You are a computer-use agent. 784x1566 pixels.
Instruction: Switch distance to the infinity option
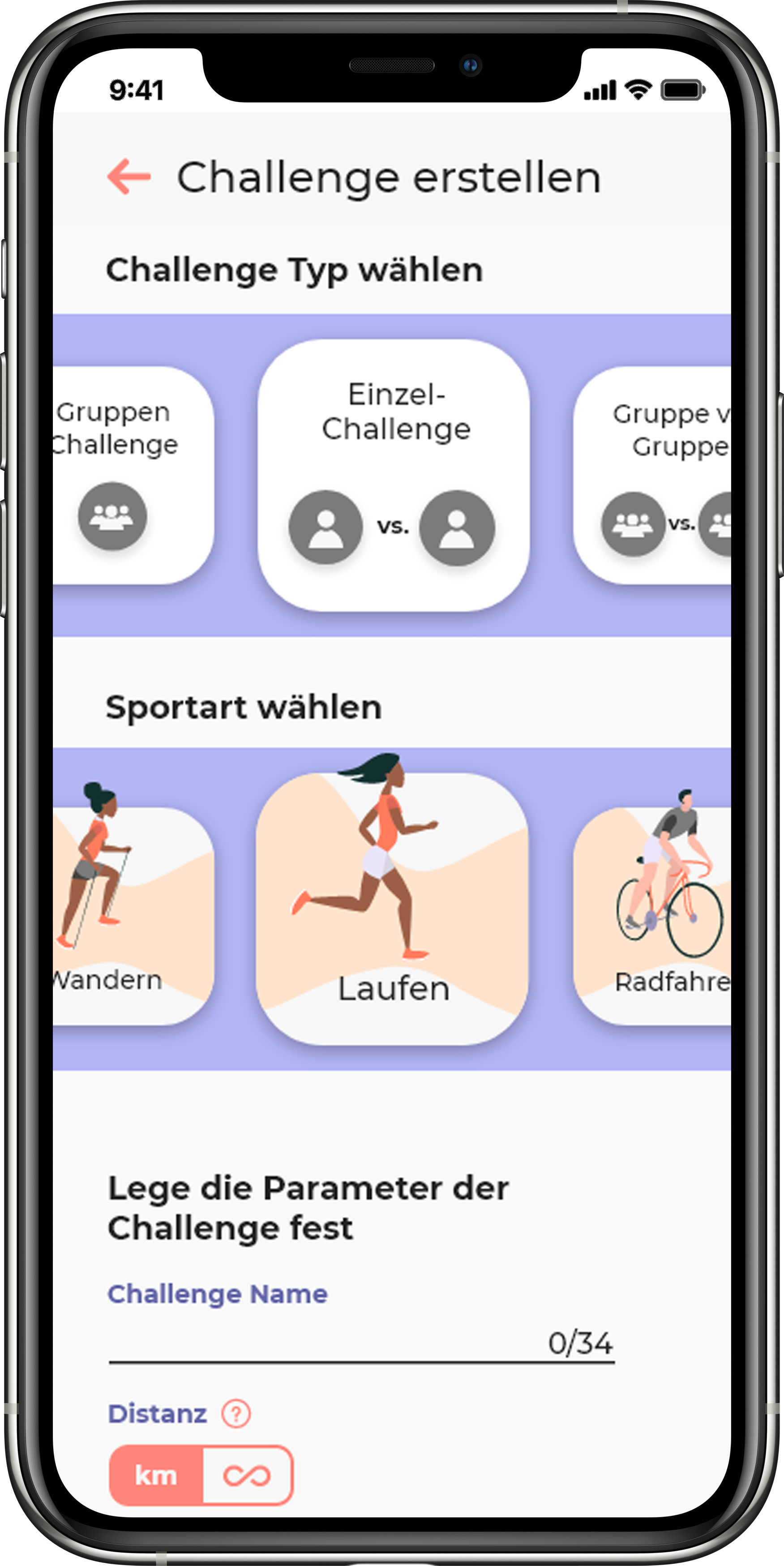click(x=247, y=1476)
